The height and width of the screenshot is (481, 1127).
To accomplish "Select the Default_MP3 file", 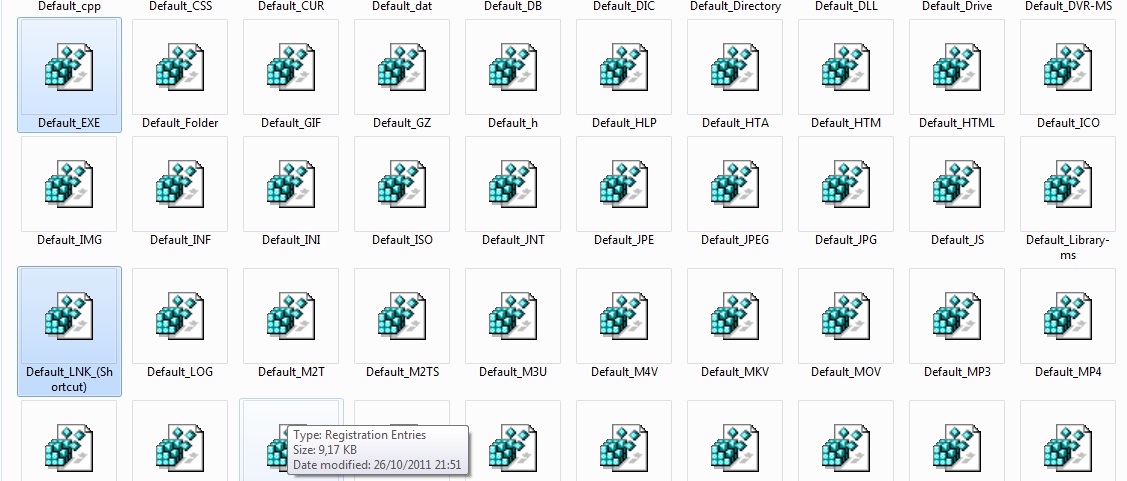I will pos(957,317).
